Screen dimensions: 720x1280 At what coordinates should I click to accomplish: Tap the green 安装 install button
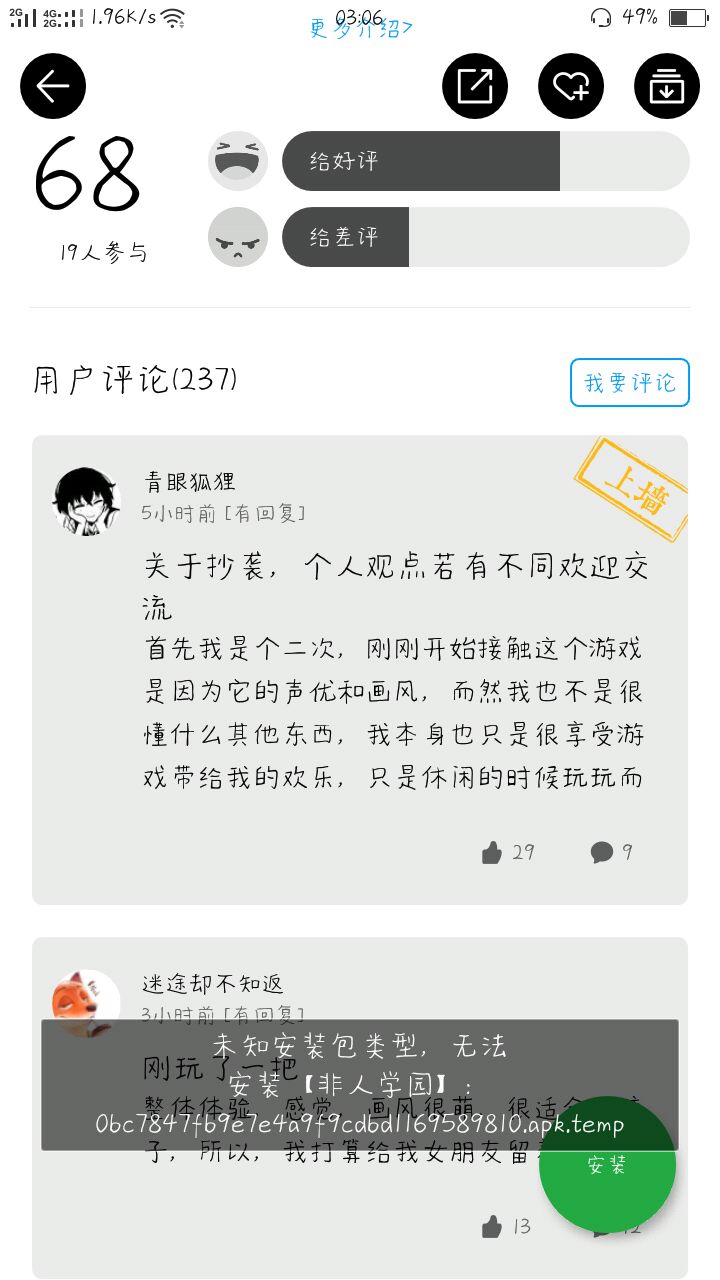[607, 1165]
